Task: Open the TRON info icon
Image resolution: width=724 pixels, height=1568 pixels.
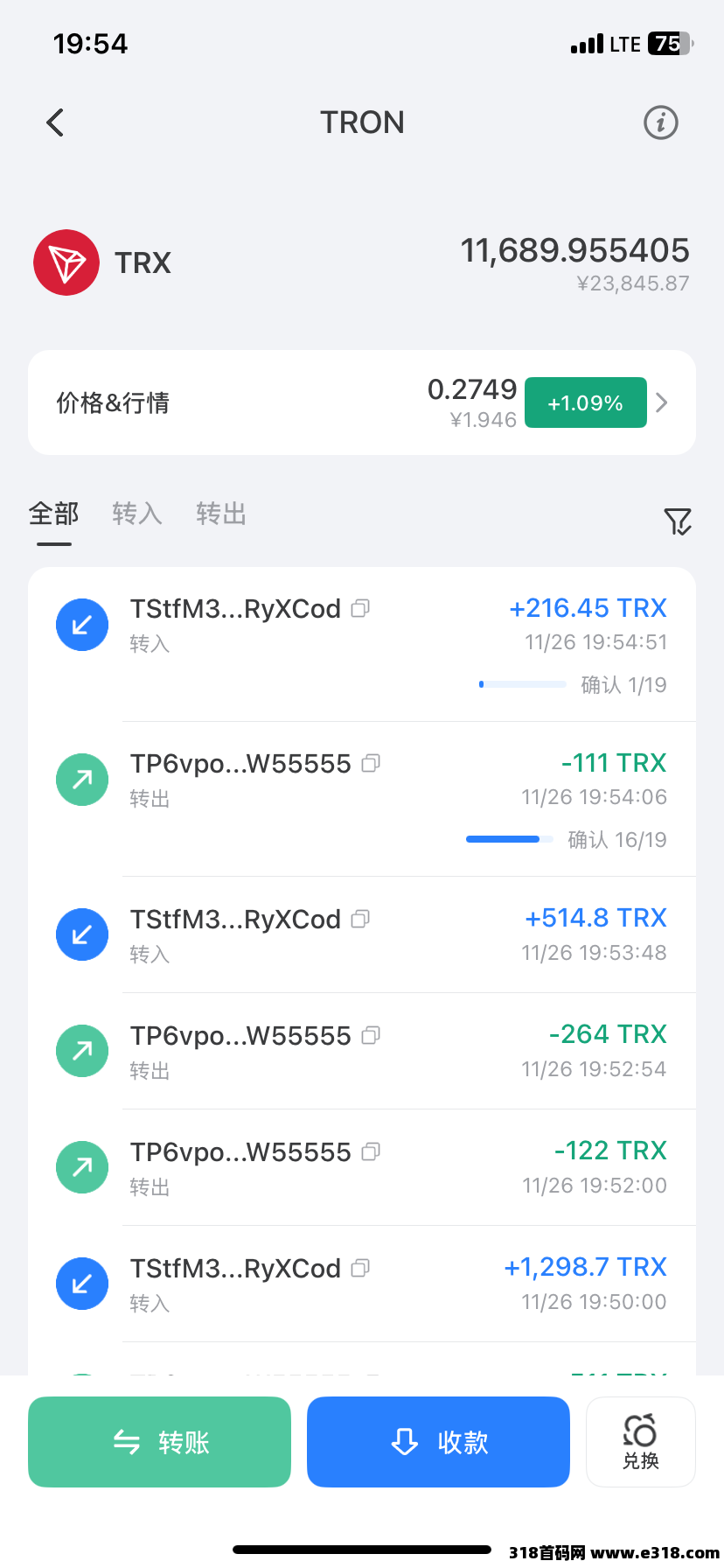Action: 660,122
